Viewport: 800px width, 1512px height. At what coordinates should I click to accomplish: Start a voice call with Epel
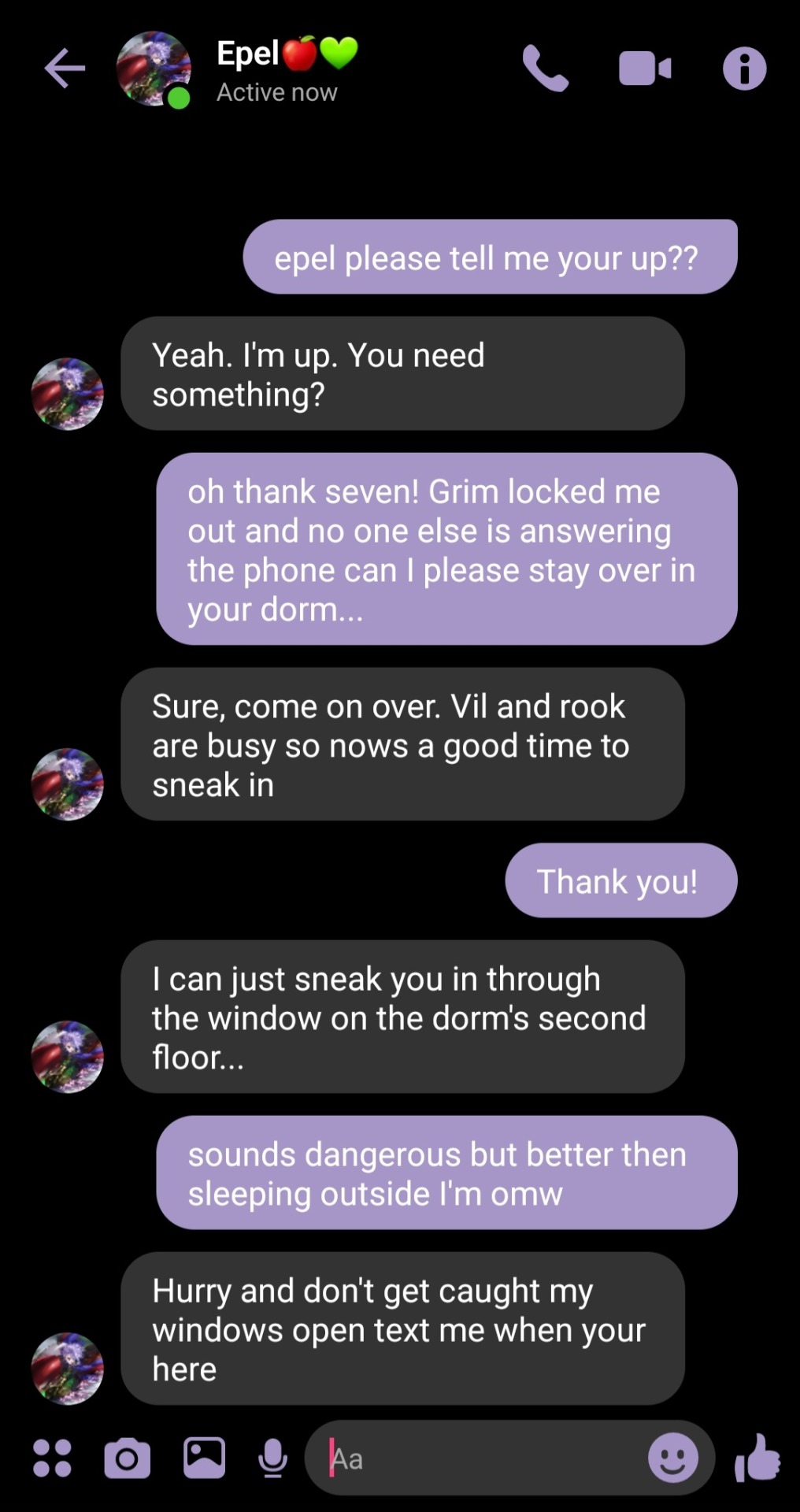pos(545,69)
